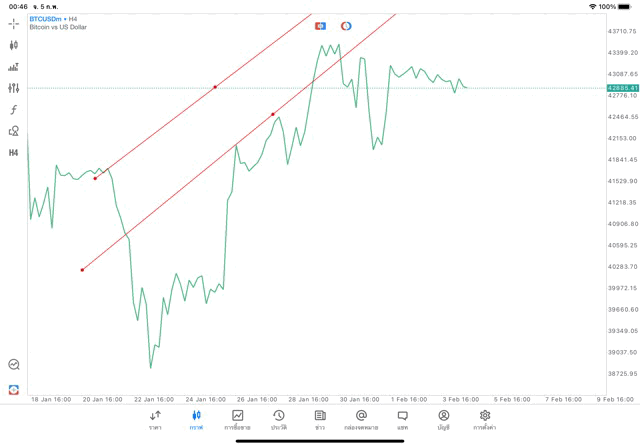
Task: Change the H4 timeframe
Action: (14, 153)
